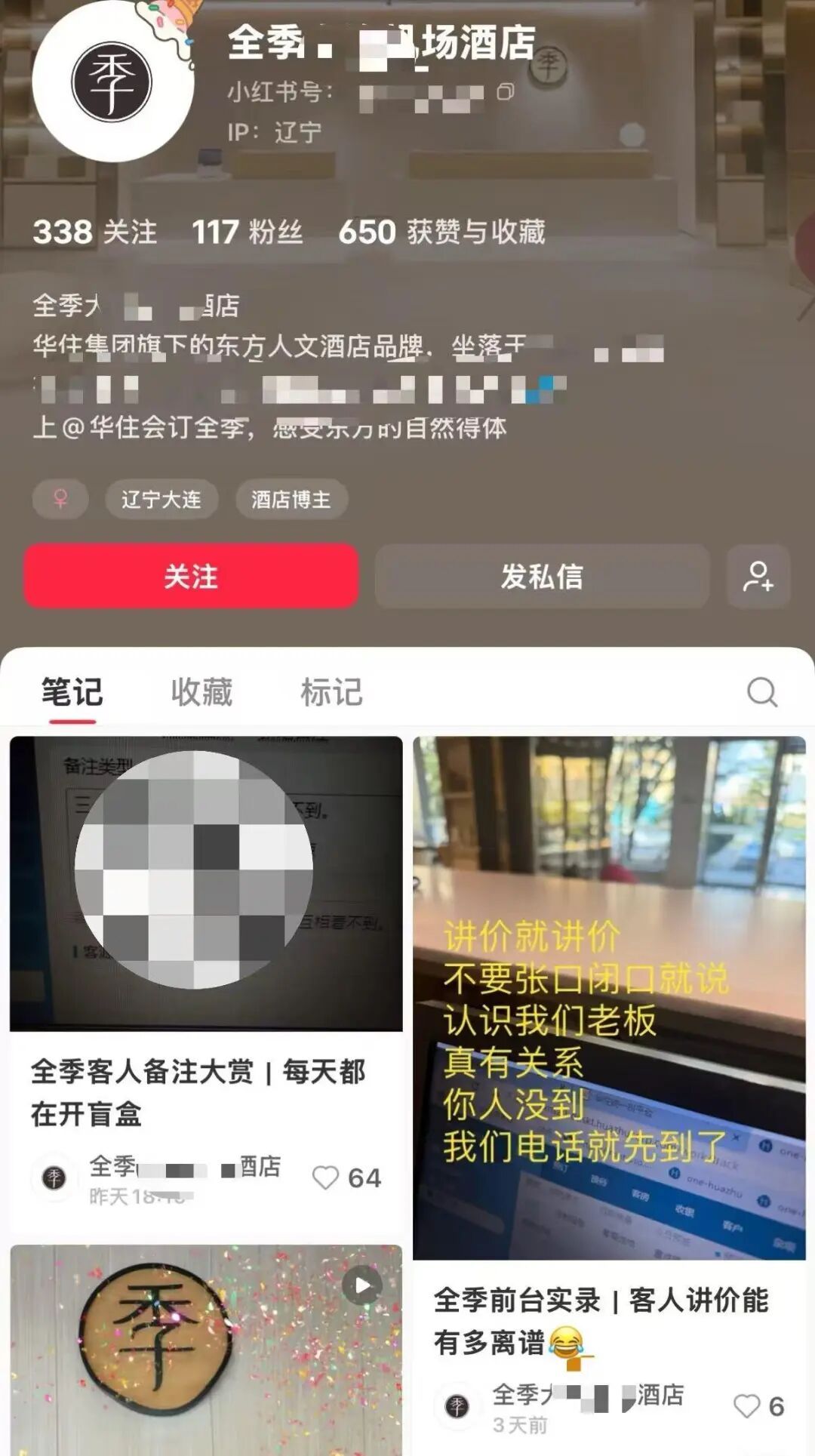Tap the 辽宁大连 location chip
The height and width of the screenshot is (1456, 815).
[161, 499]
